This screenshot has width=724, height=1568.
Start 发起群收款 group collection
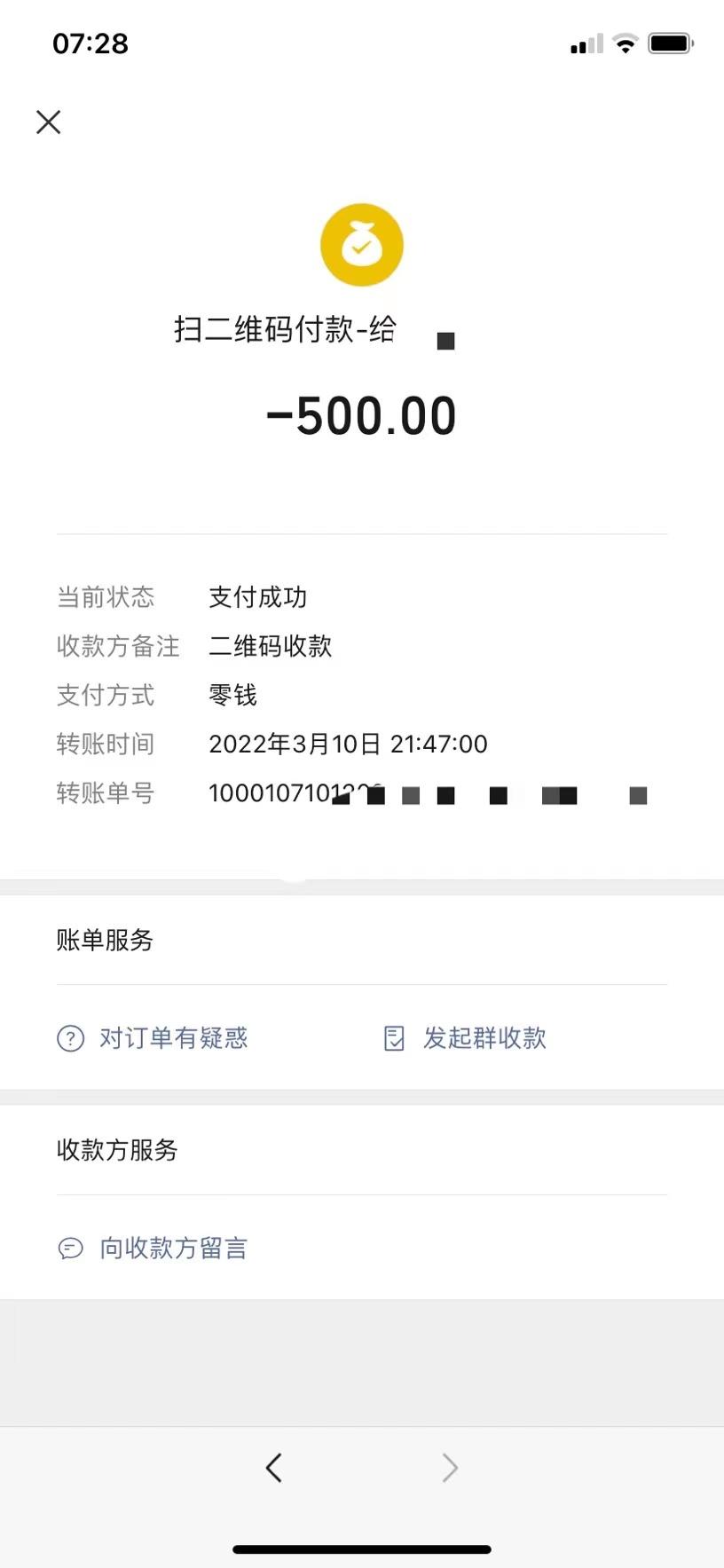[465, 1038]
